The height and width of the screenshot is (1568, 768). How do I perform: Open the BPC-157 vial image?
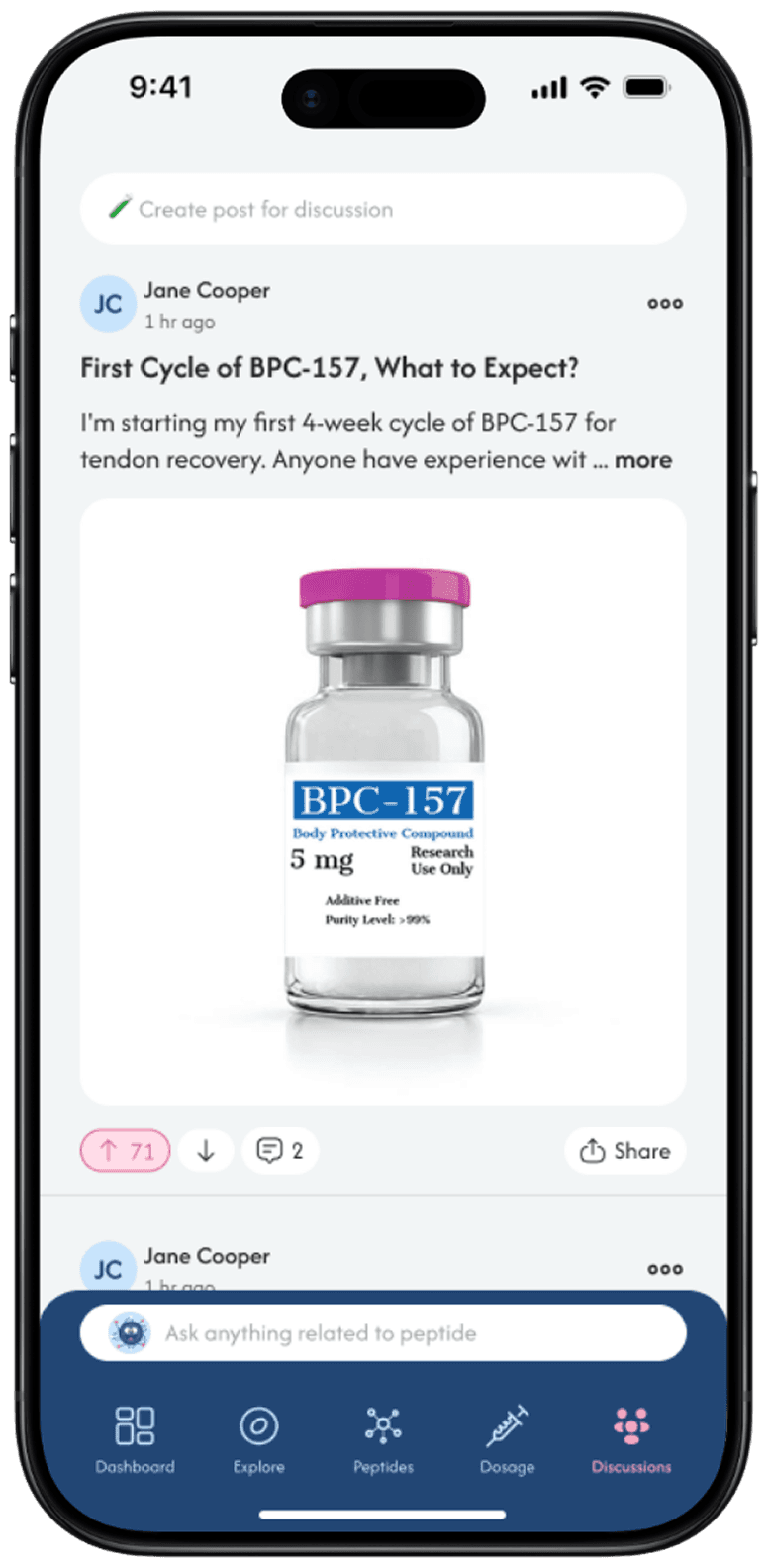(x=383, y=802)
